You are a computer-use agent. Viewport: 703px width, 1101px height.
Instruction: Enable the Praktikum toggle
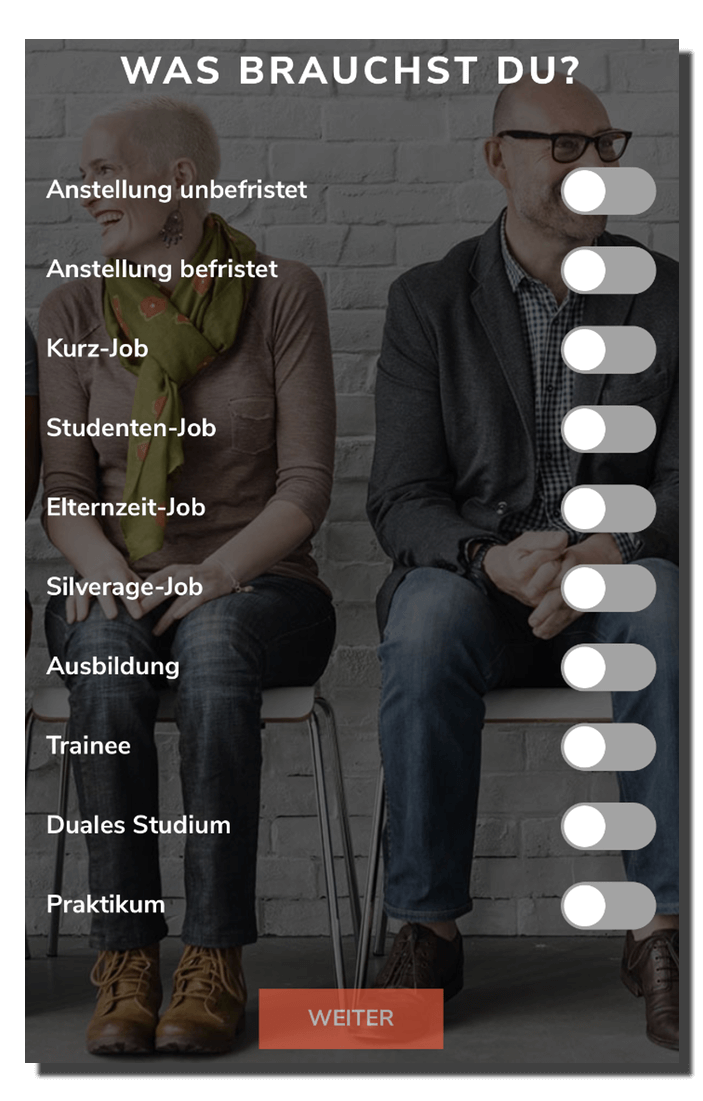(608, 906)
